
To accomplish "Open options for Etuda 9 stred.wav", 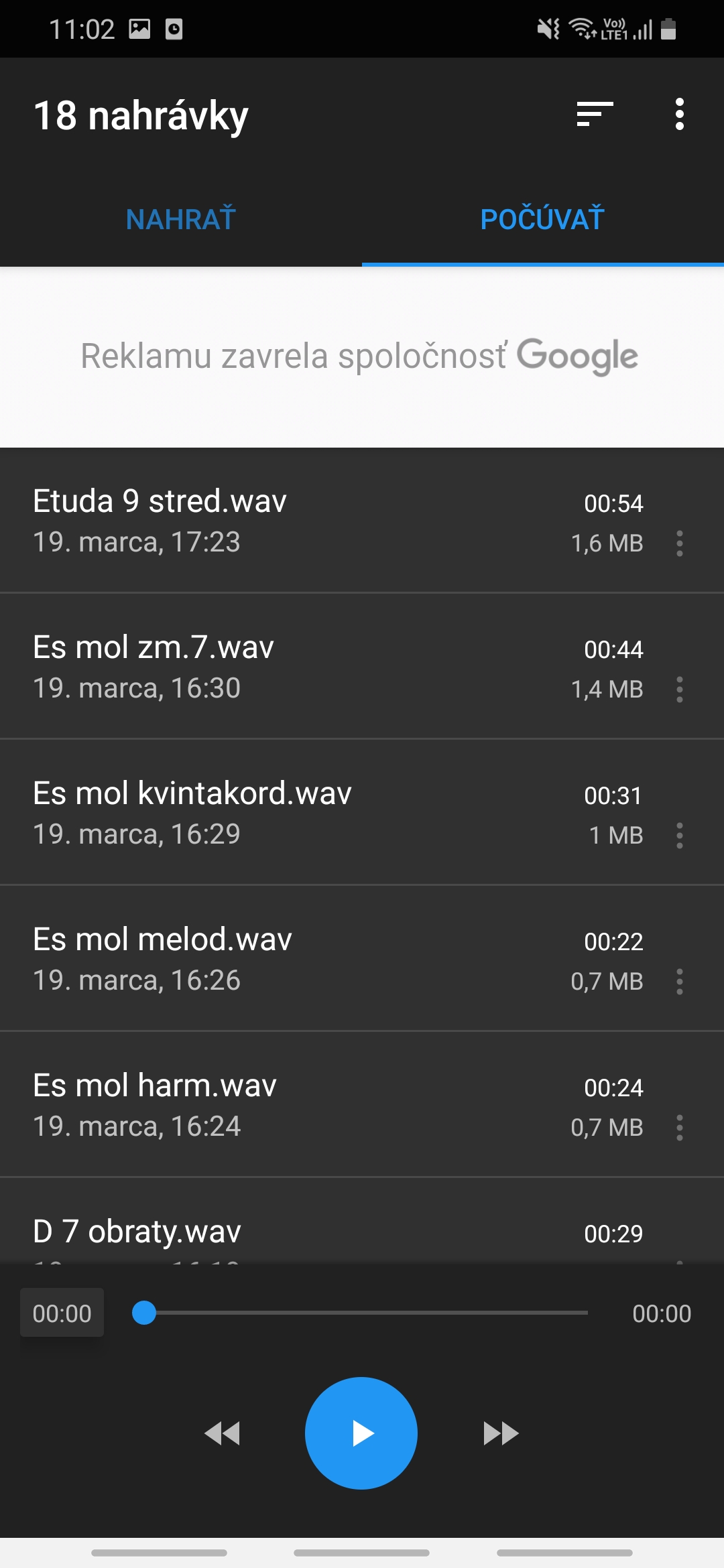I will pyautogui.click(x=680, y=543).
